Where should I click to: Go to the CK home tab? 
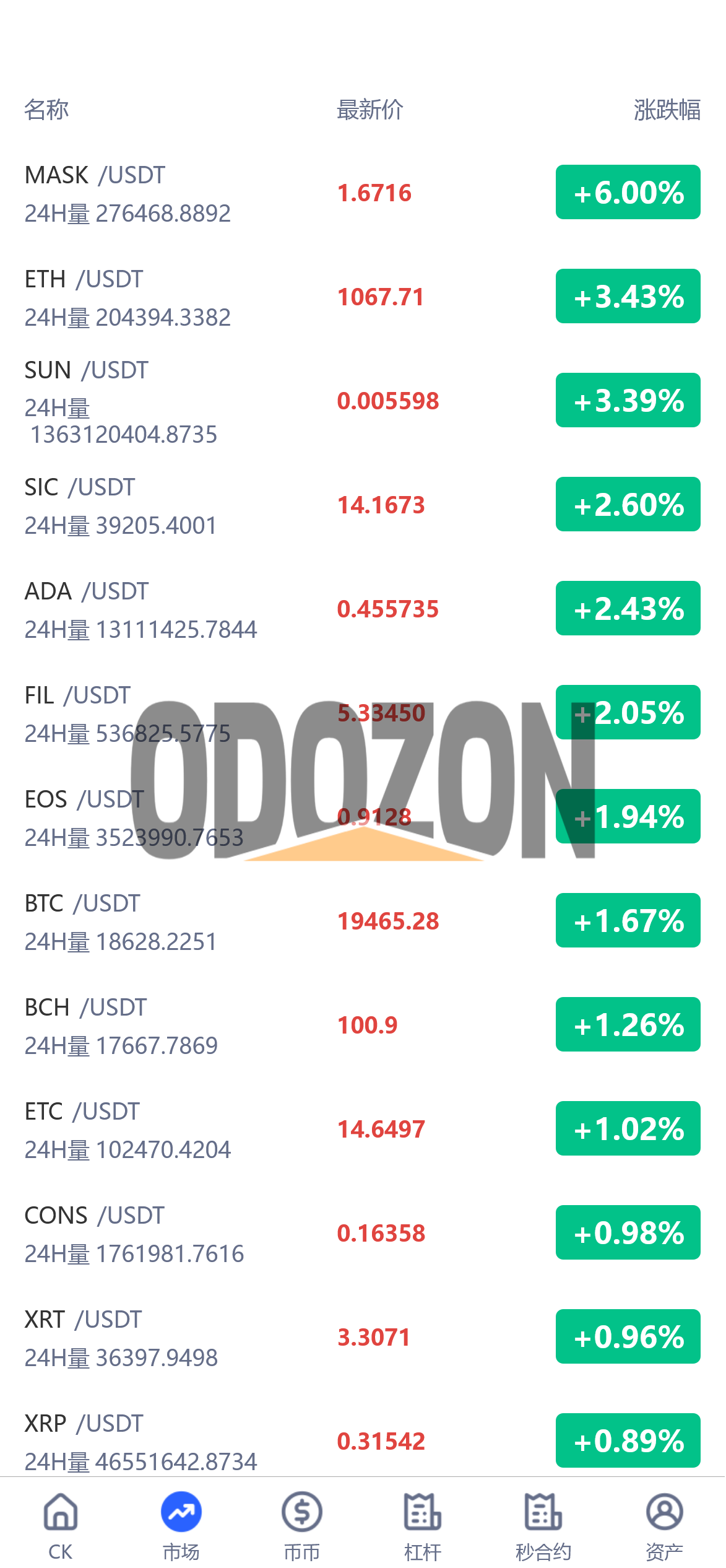(61, 1525)
